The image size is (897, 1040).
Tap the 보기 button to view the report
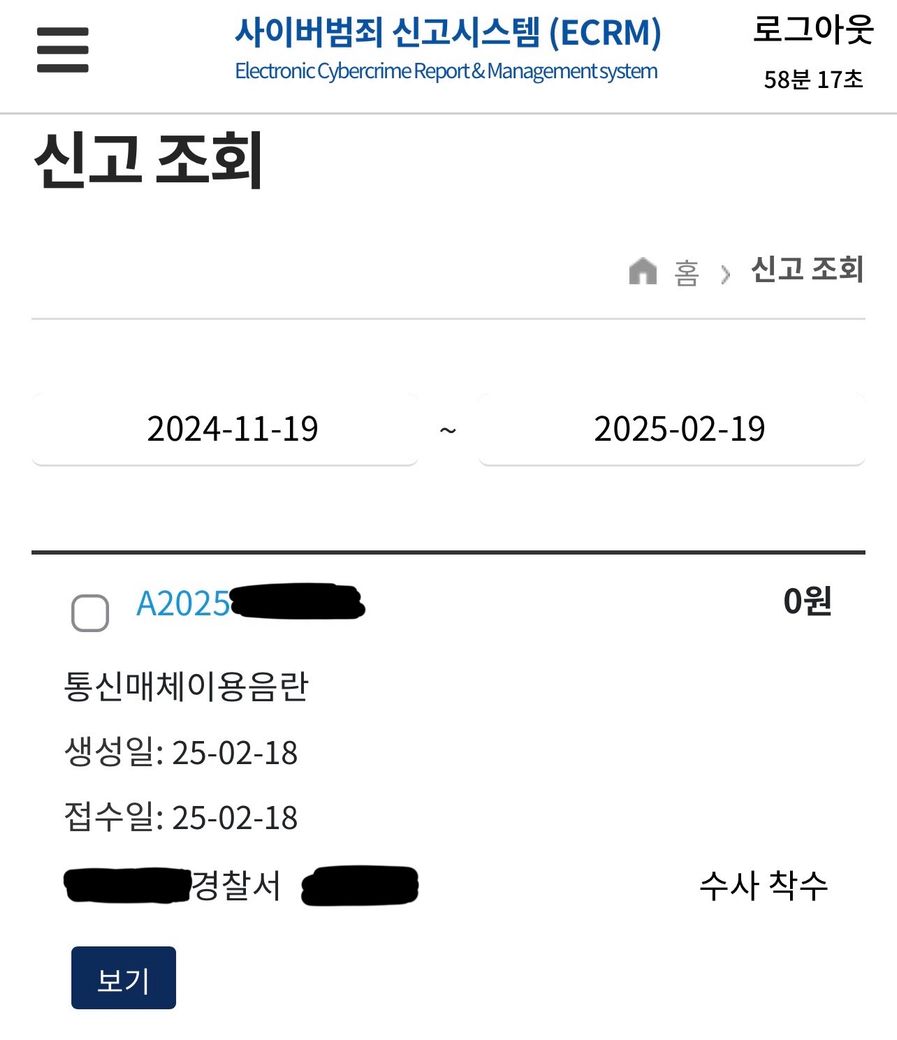(123, 978)
